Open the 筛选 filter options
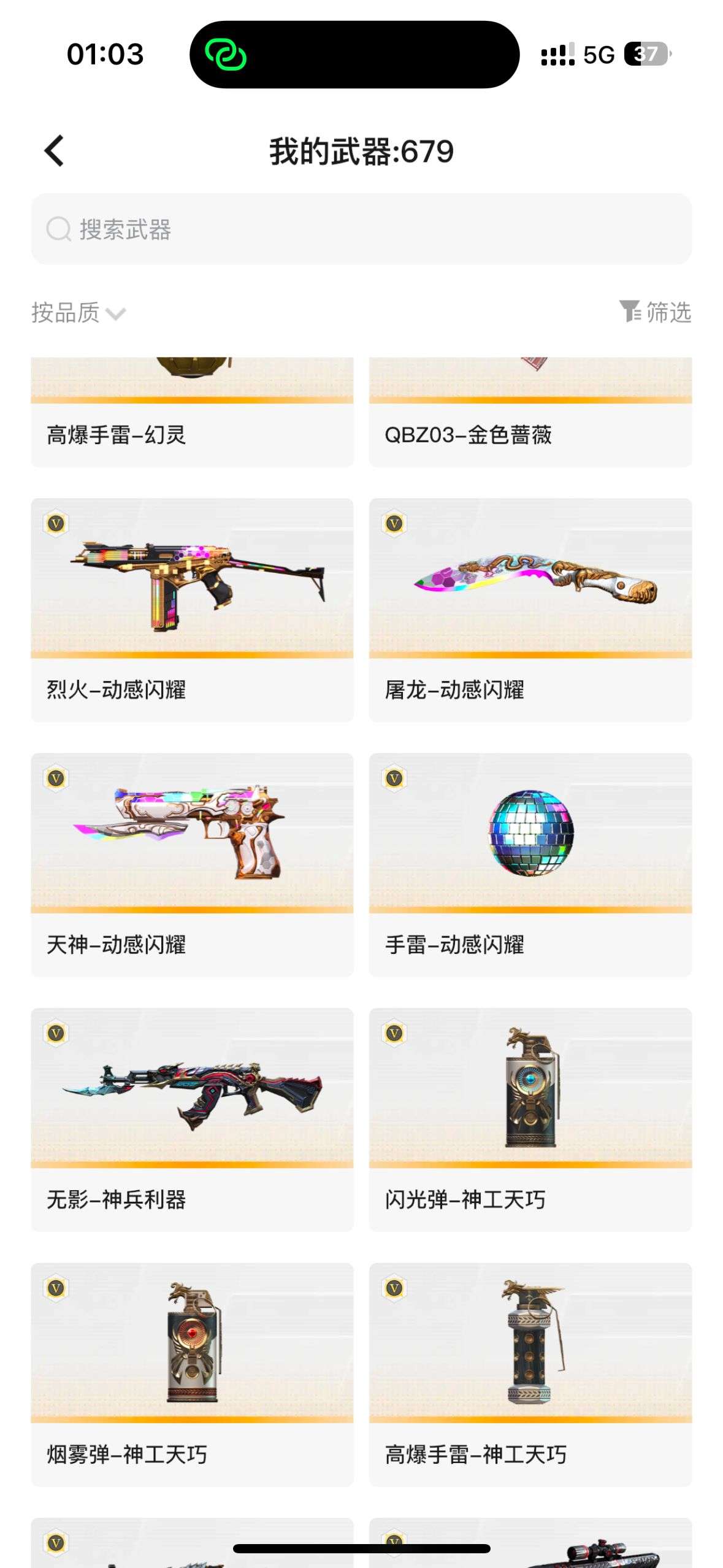The image size is (723, 1568). [x=655, y=312]
